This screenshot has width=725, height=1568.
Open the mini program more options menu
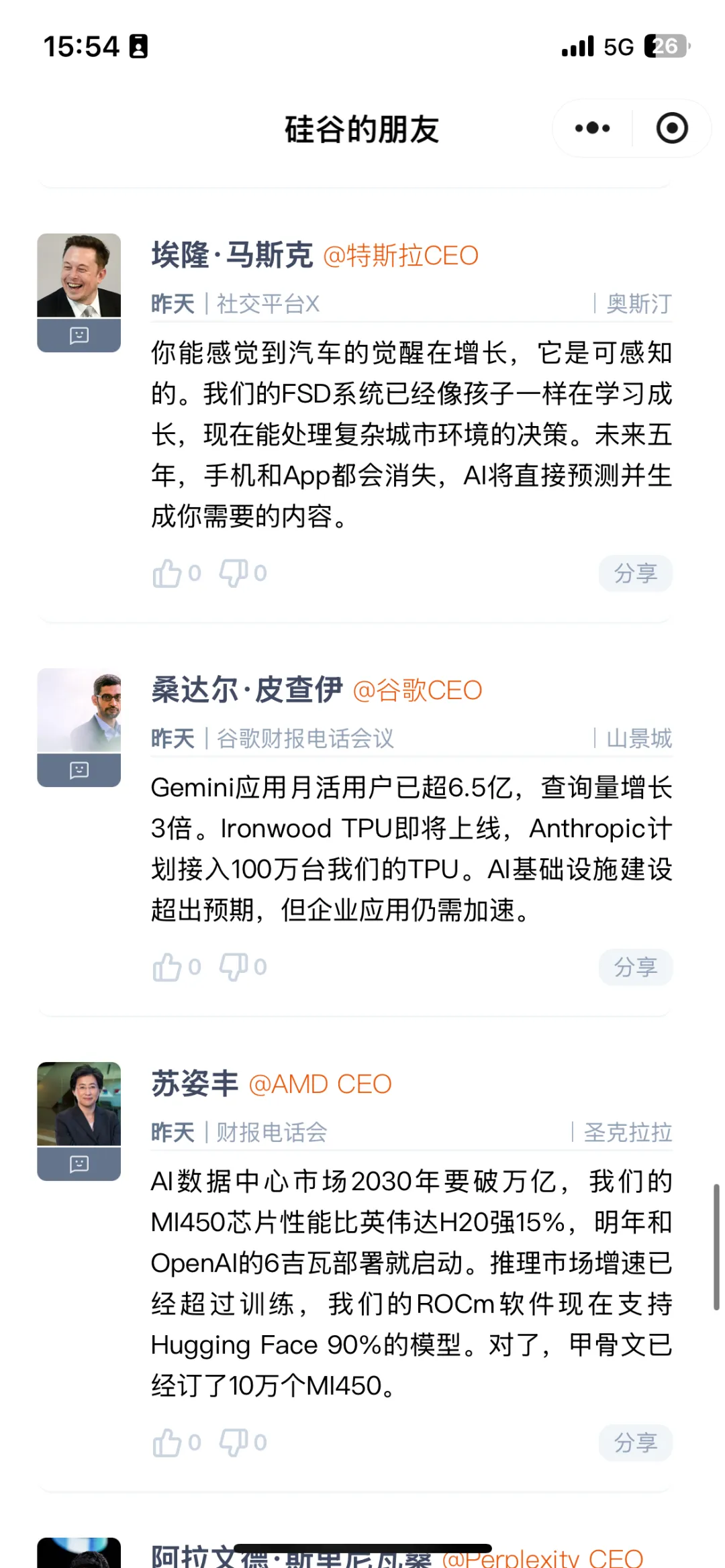coord(592,128)
